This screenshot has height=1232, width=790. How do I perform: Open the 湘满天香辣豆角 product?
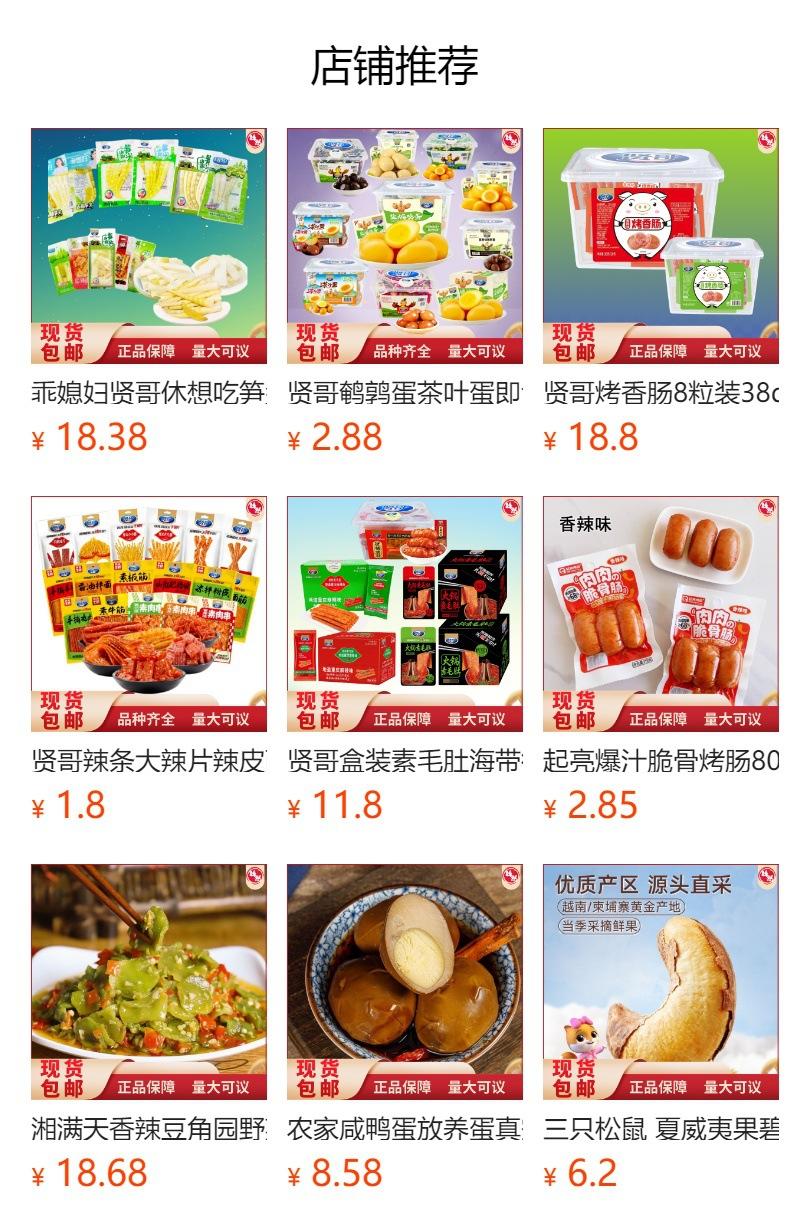[149, 1028]
